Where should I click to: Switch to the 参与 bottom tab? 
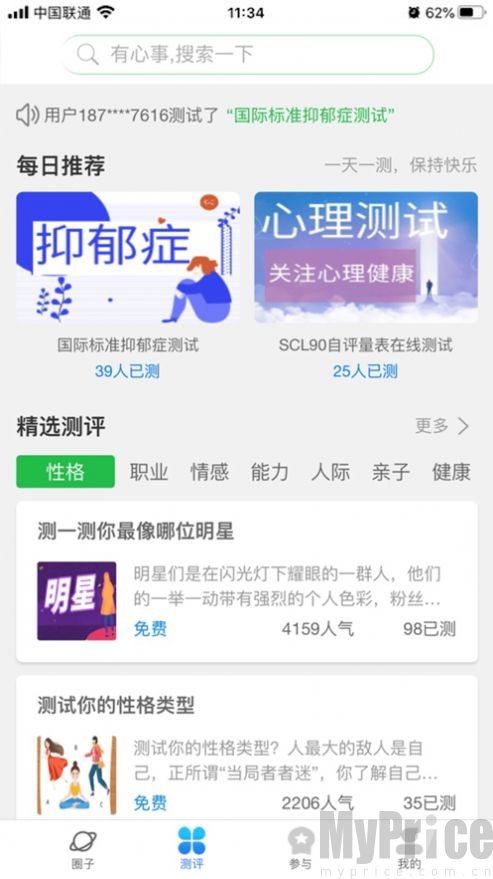point(300,850)
